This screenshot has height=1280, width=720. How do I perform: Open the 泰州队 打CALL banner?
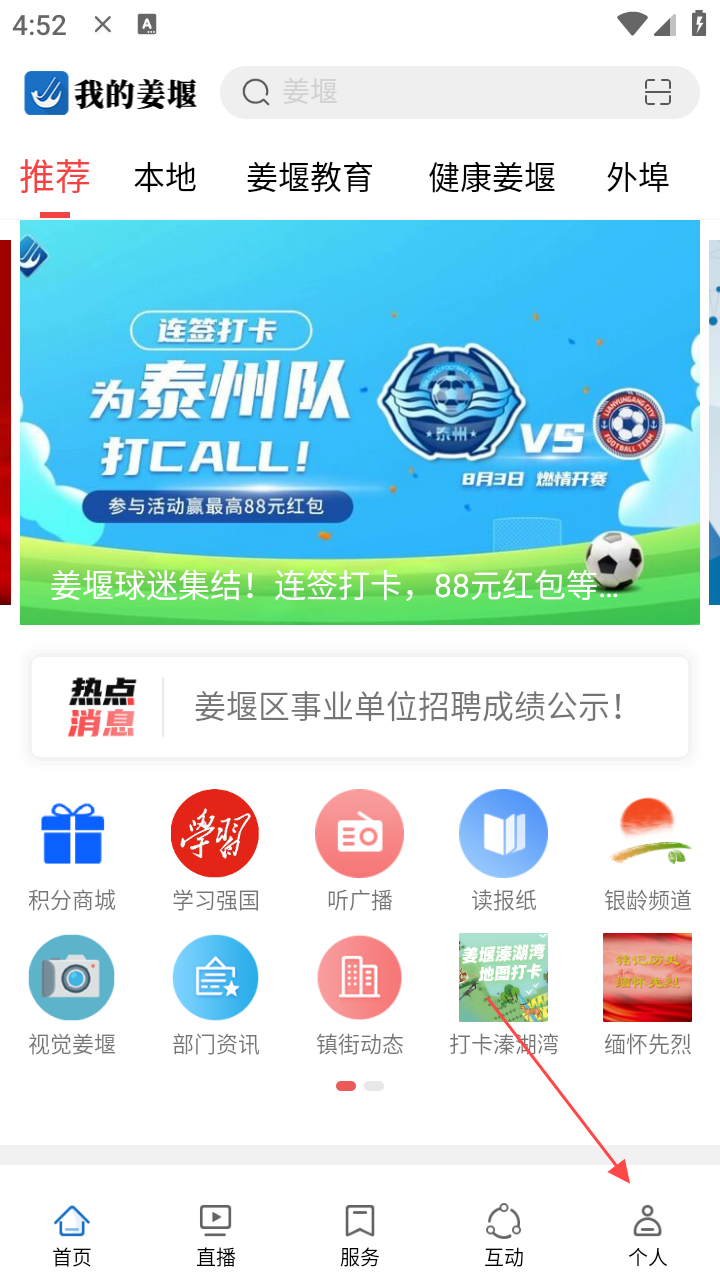pyautogui.click(x=360, y=420)
